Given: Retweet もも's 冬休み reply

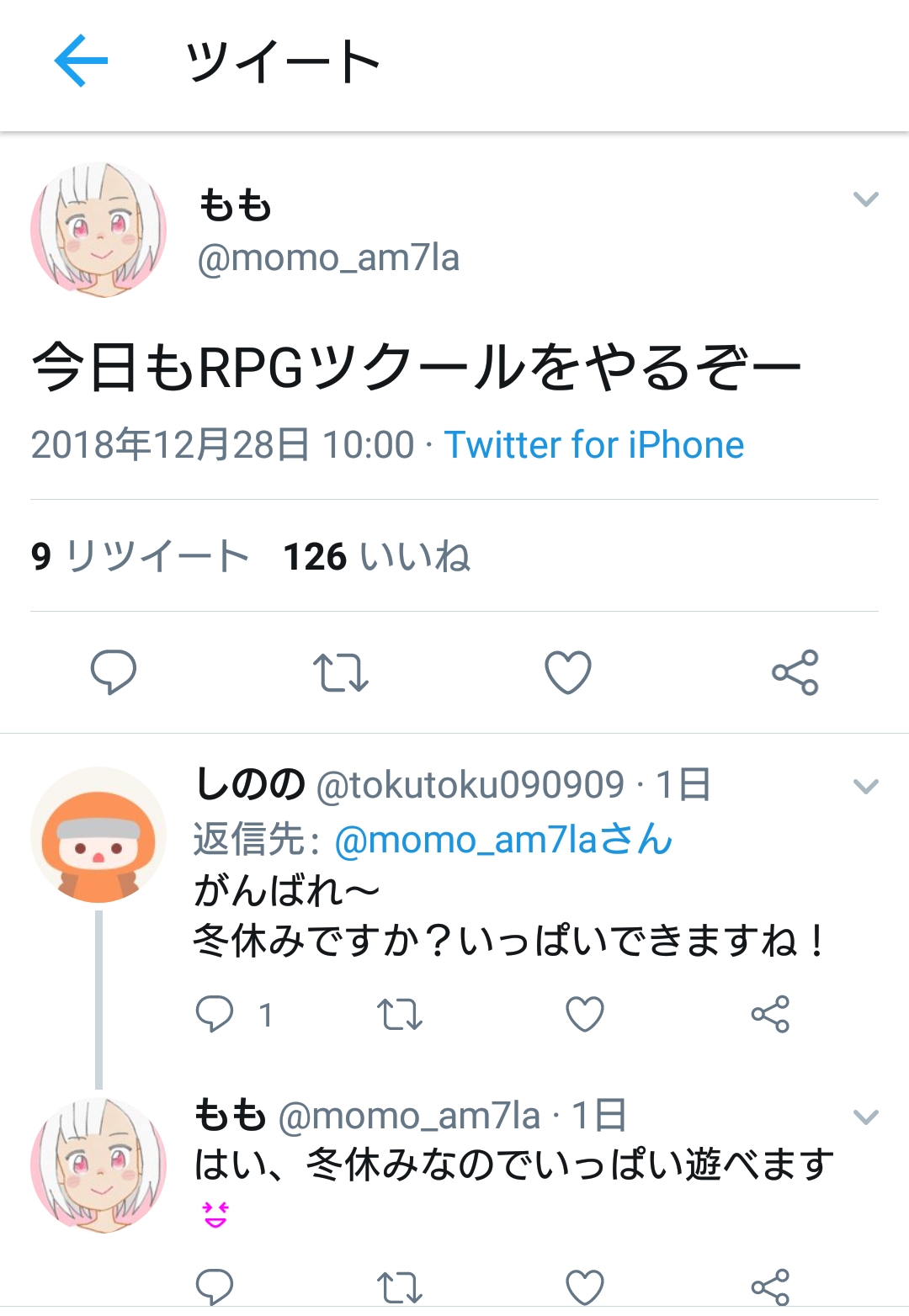Looking at the screenshot, I should pos(400,1287).
